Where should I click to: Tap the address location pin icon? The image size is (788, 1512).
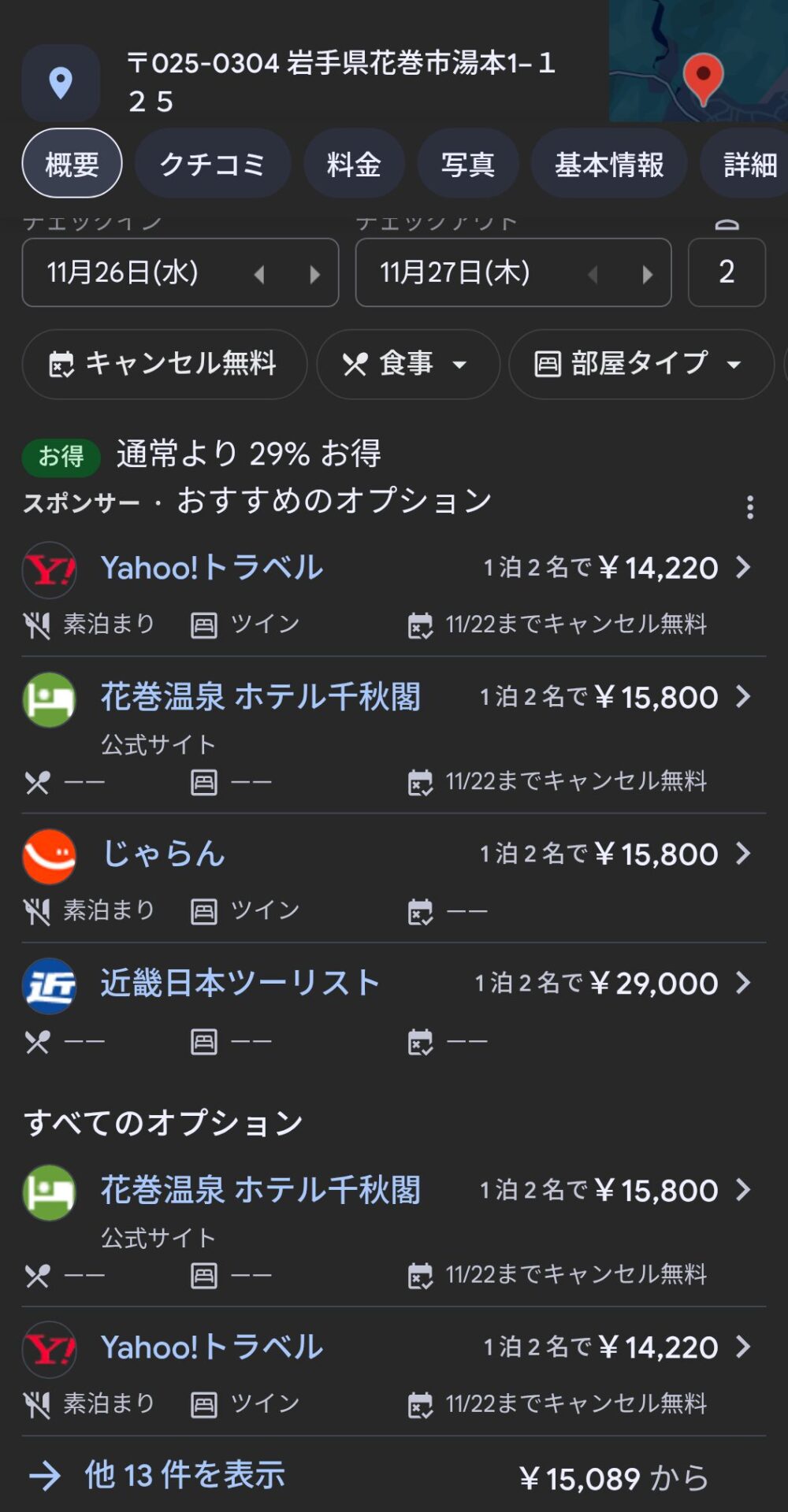(x=61, y=83)
